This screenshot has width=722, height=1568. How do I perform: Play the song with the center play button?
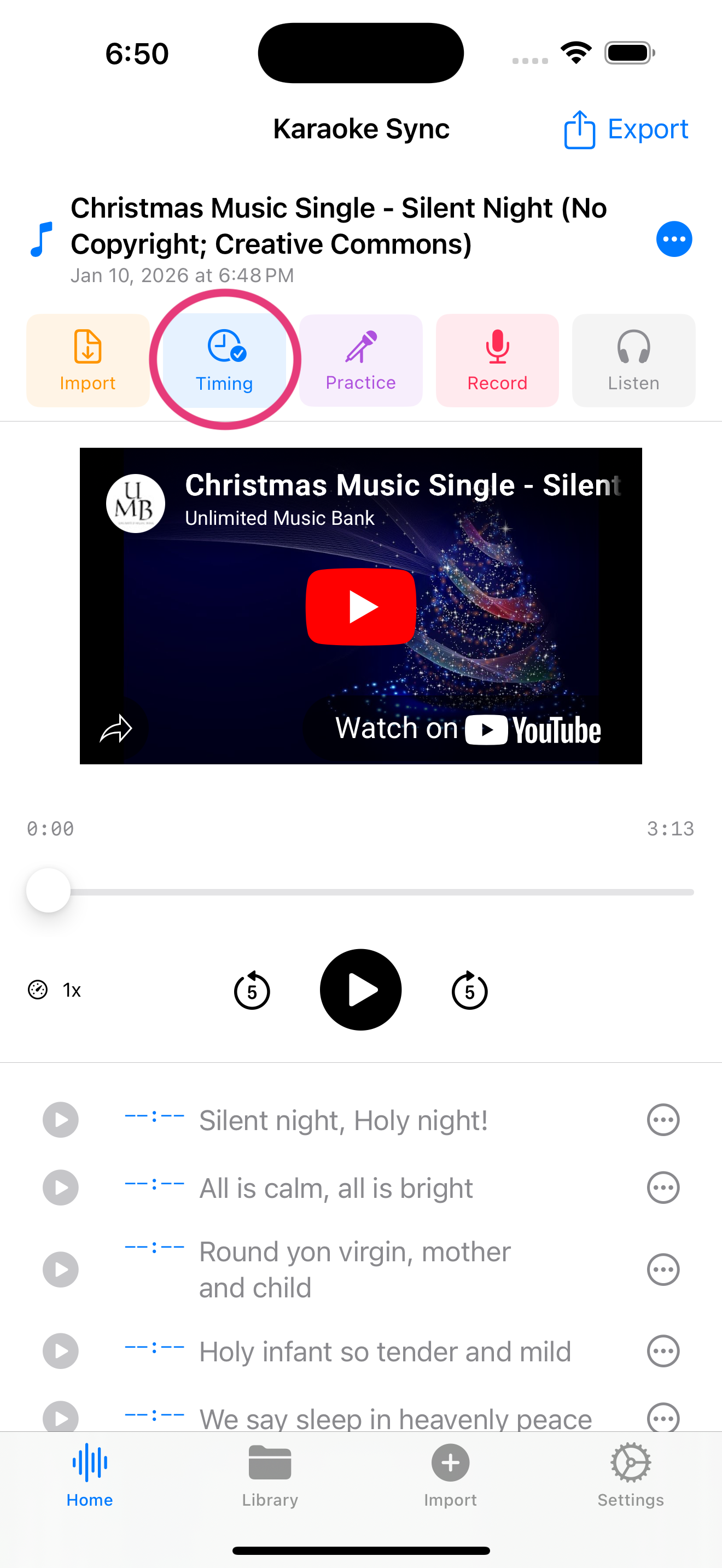[x=360, y=990]
